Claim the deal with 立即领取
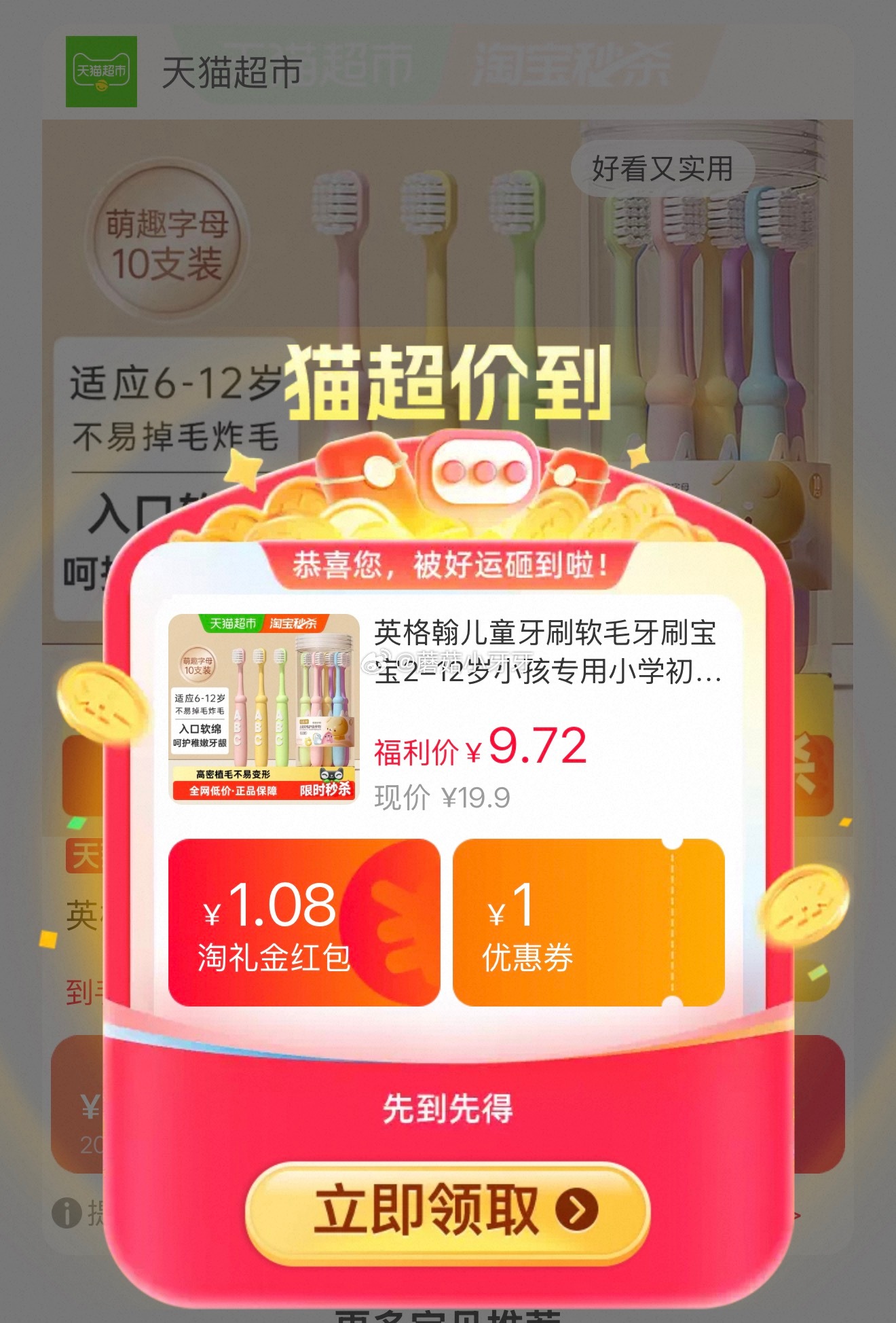Image resolution: width=896 pixels, height=1323 pixels. 448,1210
